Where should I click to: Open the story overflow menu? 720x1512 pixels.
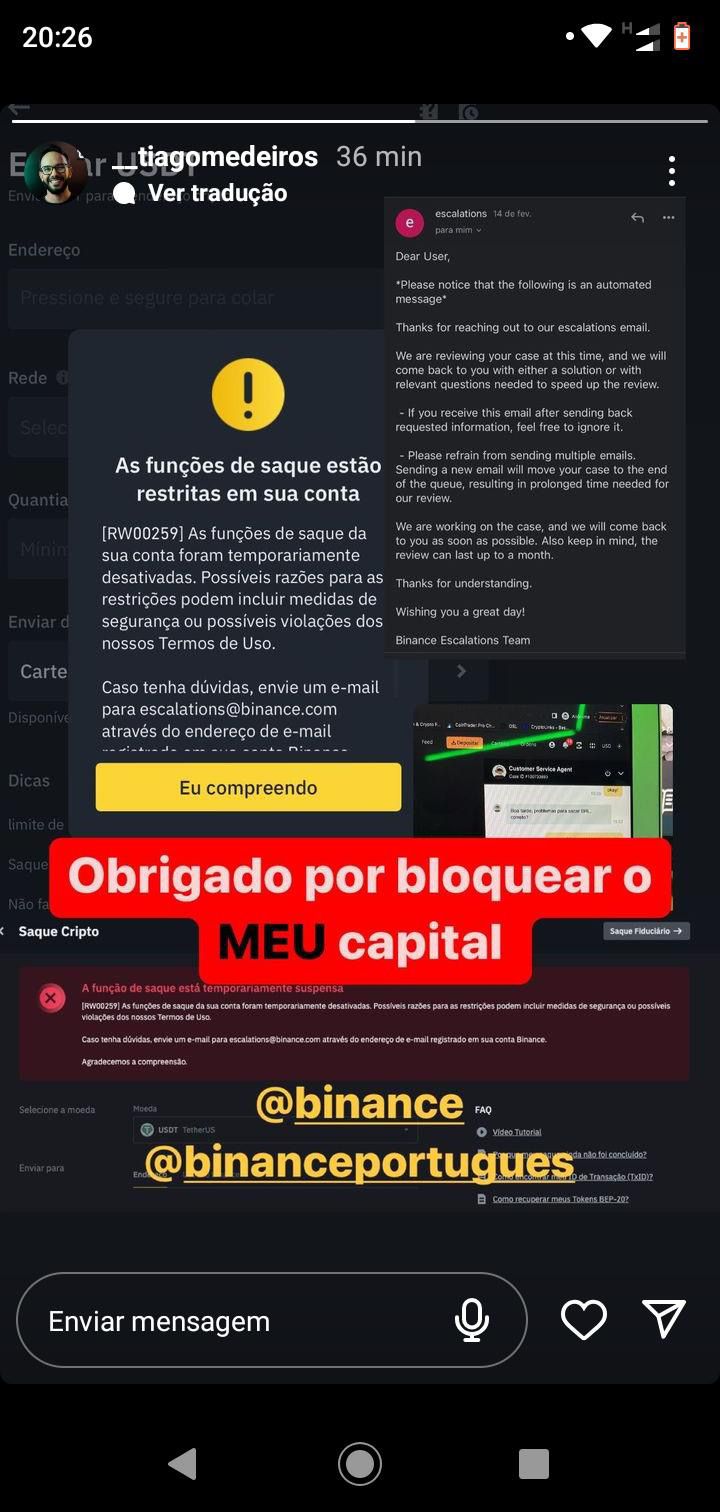coord(672,171)
